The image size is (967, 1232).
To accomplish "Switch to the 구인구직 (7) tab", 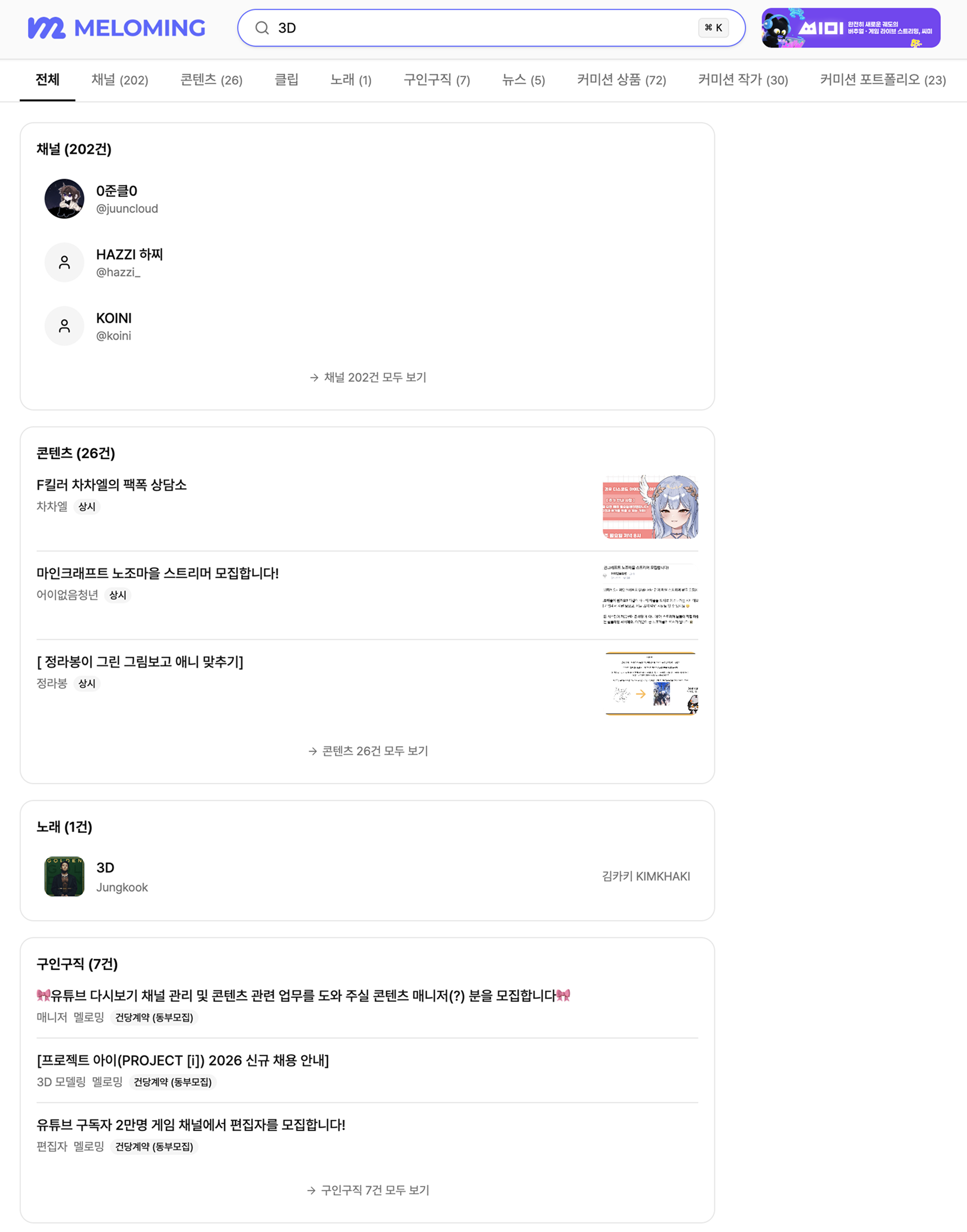I will 437,80.
